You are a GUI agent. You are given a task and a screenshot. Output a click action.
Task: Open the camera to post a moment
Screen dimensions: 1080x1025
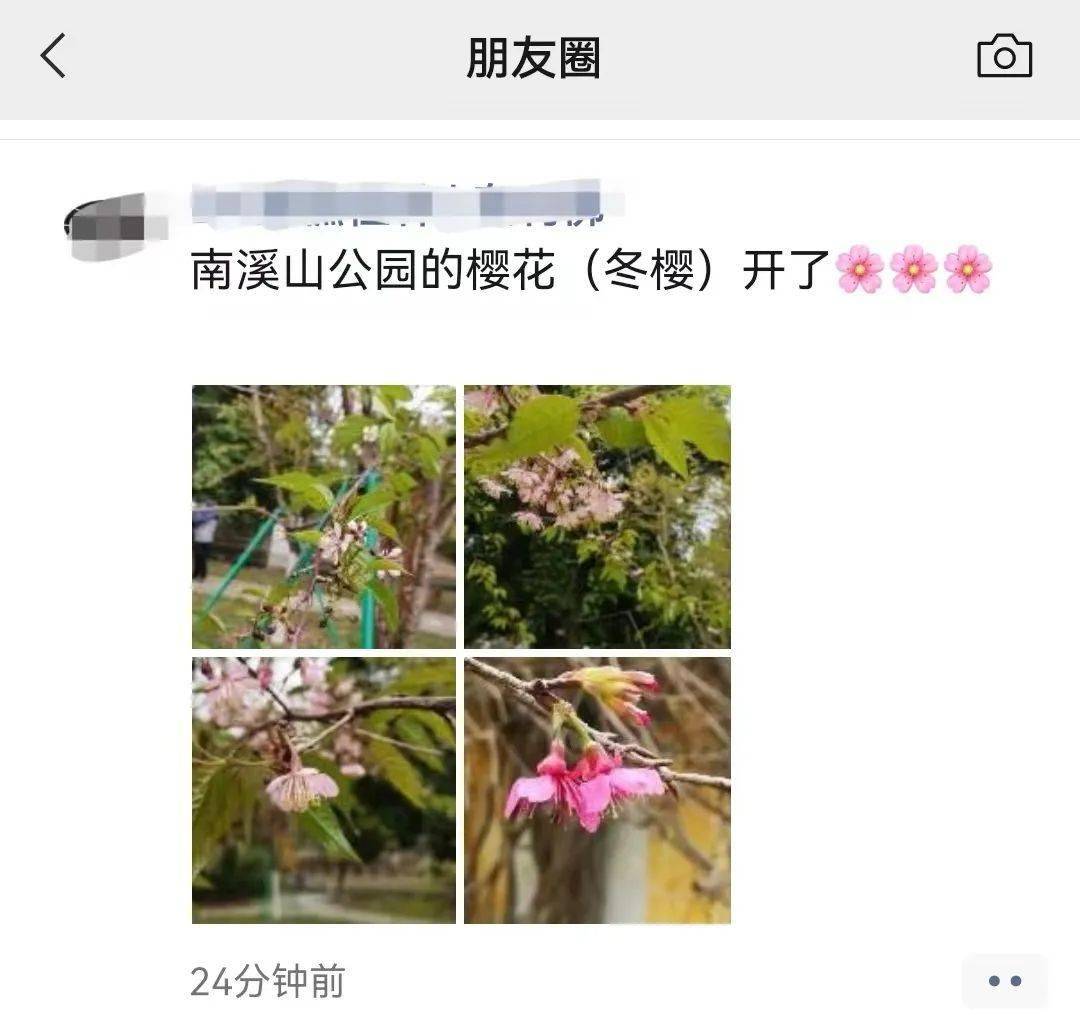pyautogui.click(x=1004, y=56)
